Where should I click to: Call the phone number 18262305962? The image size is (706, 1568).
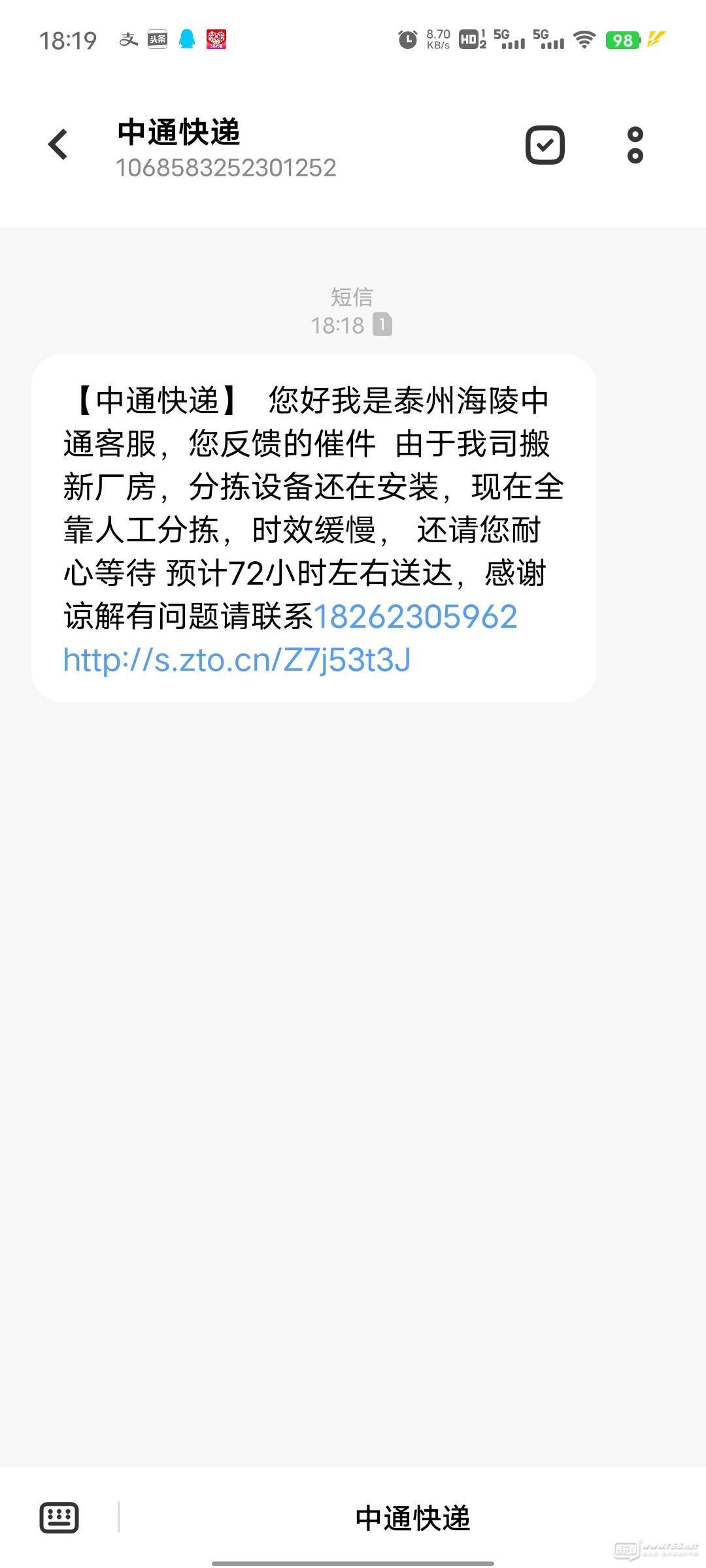point(416,617)
